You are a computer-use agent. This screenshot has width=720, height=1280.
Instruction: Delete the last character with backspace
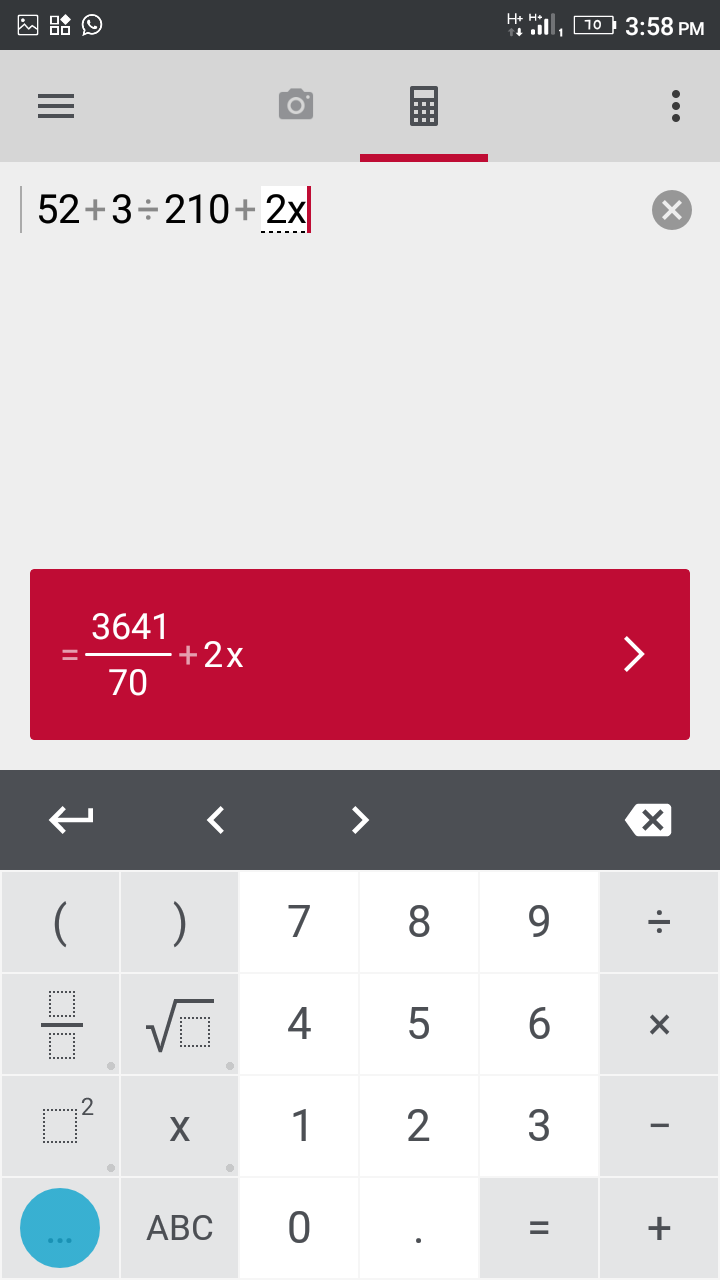(x=648, y=820)
